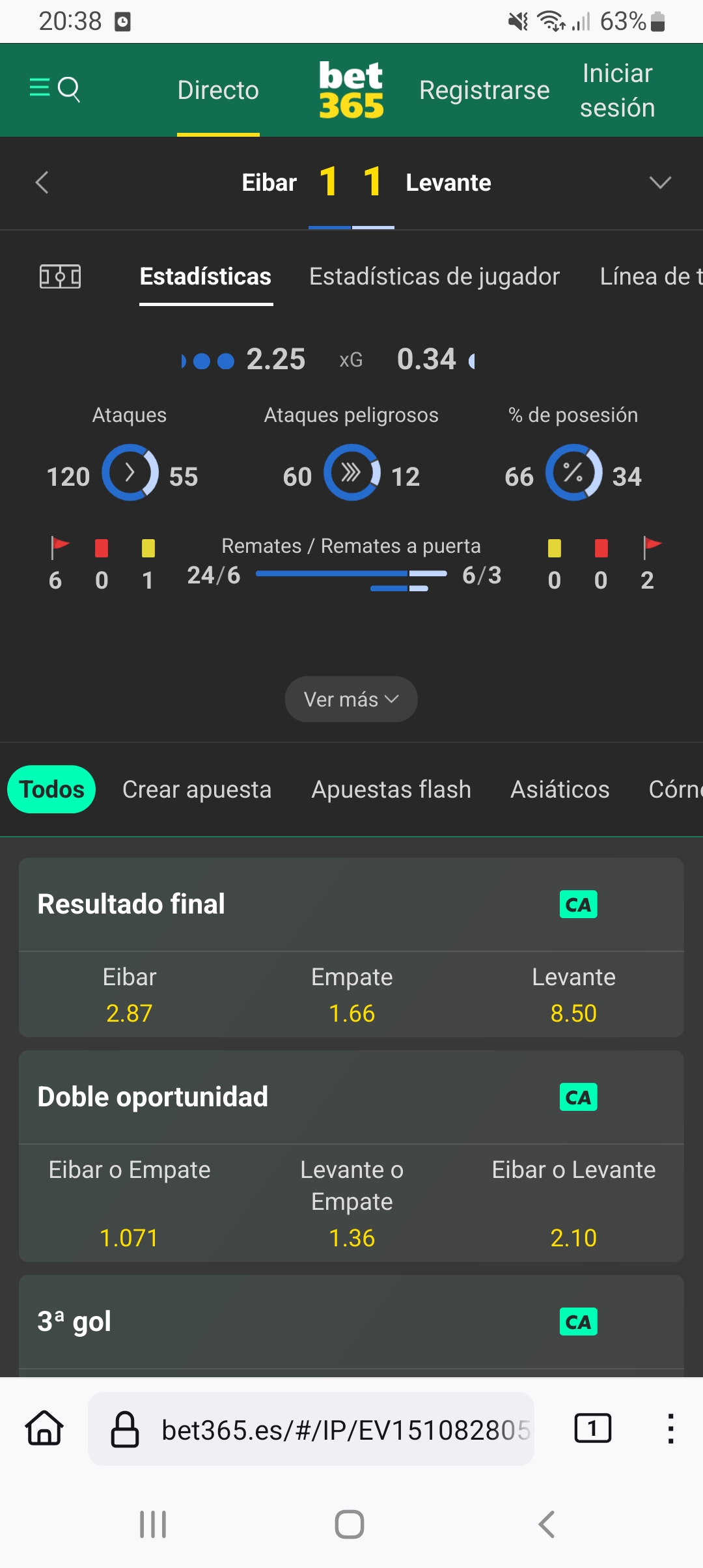Go back with the left arrow beside Eibar
Viewport: 703px width, 1568px height.
tap(42, 183)
